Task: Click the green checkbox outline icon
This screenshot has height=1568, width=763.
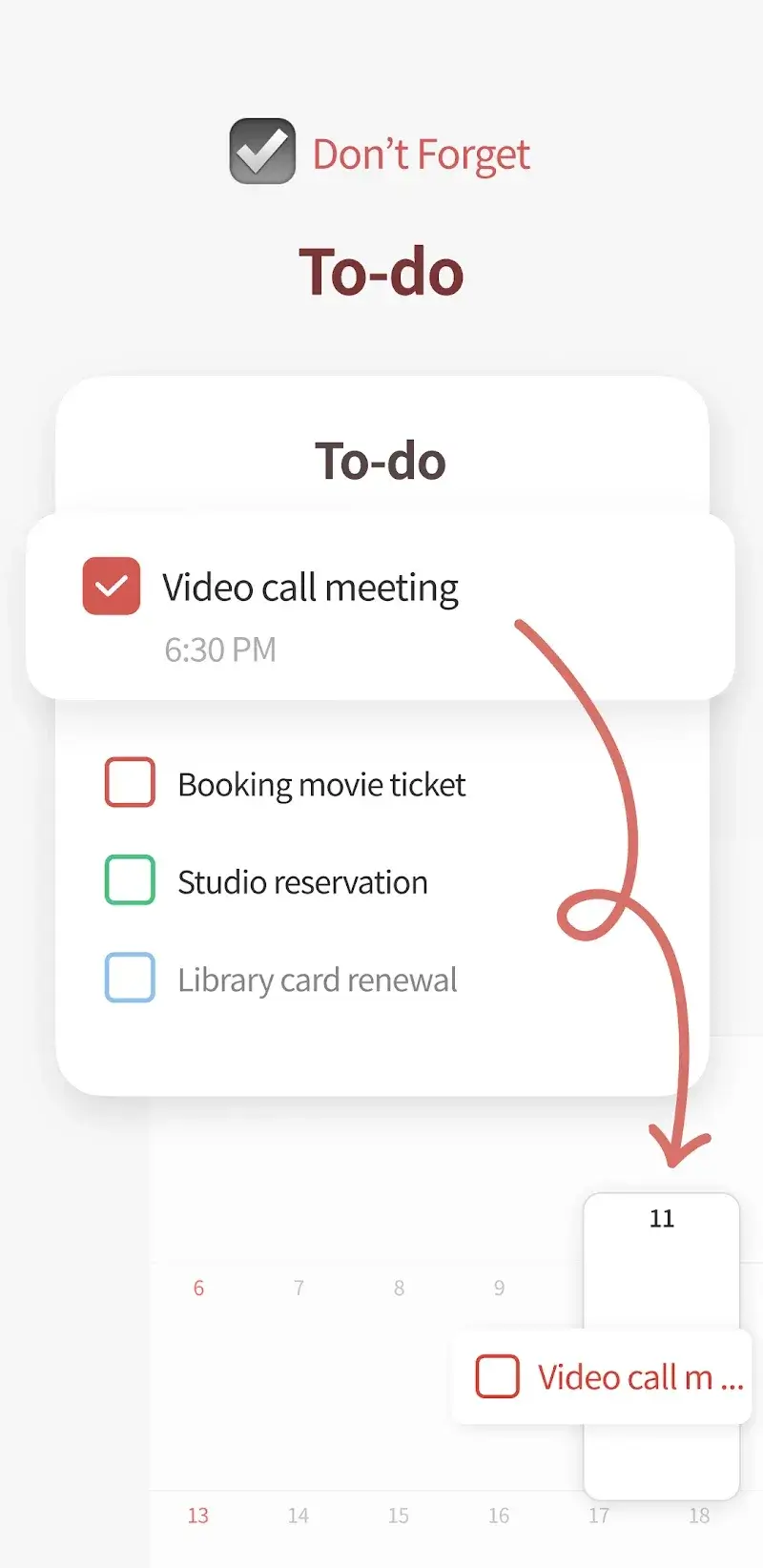Action: click(x=130, y=880)
